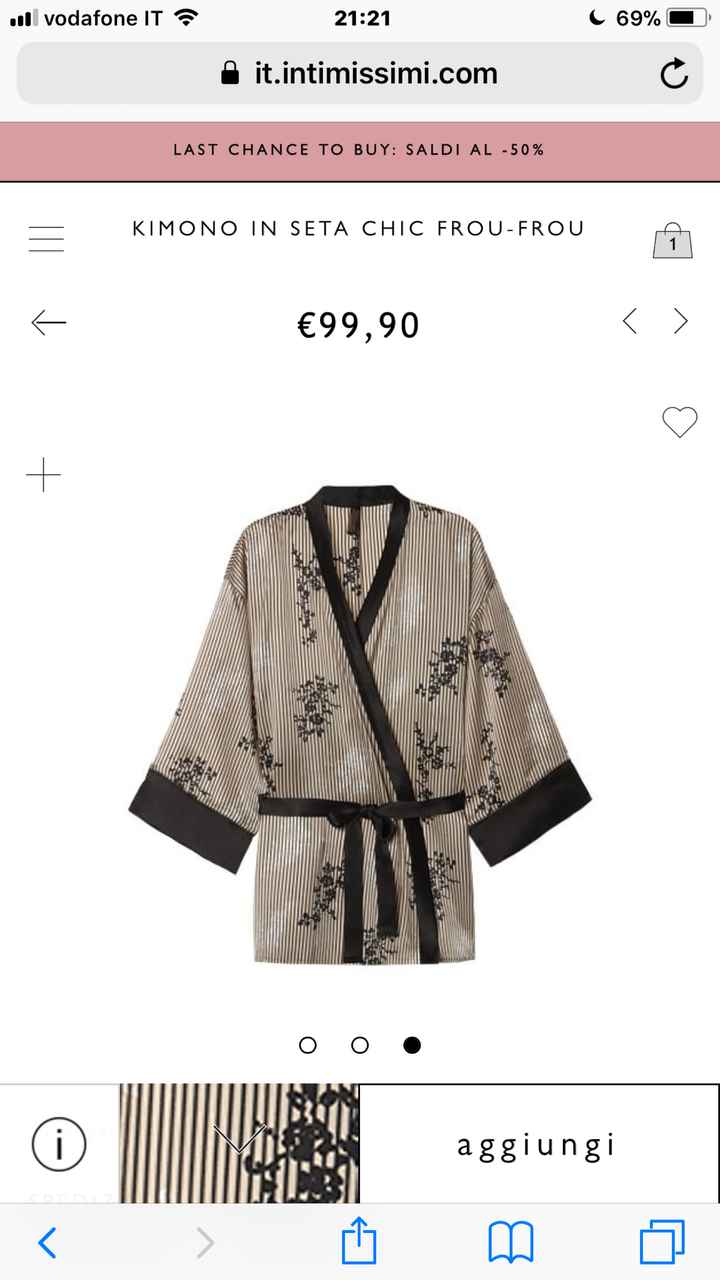Tap the it.intimissimi.com address bar

(360, 73)
